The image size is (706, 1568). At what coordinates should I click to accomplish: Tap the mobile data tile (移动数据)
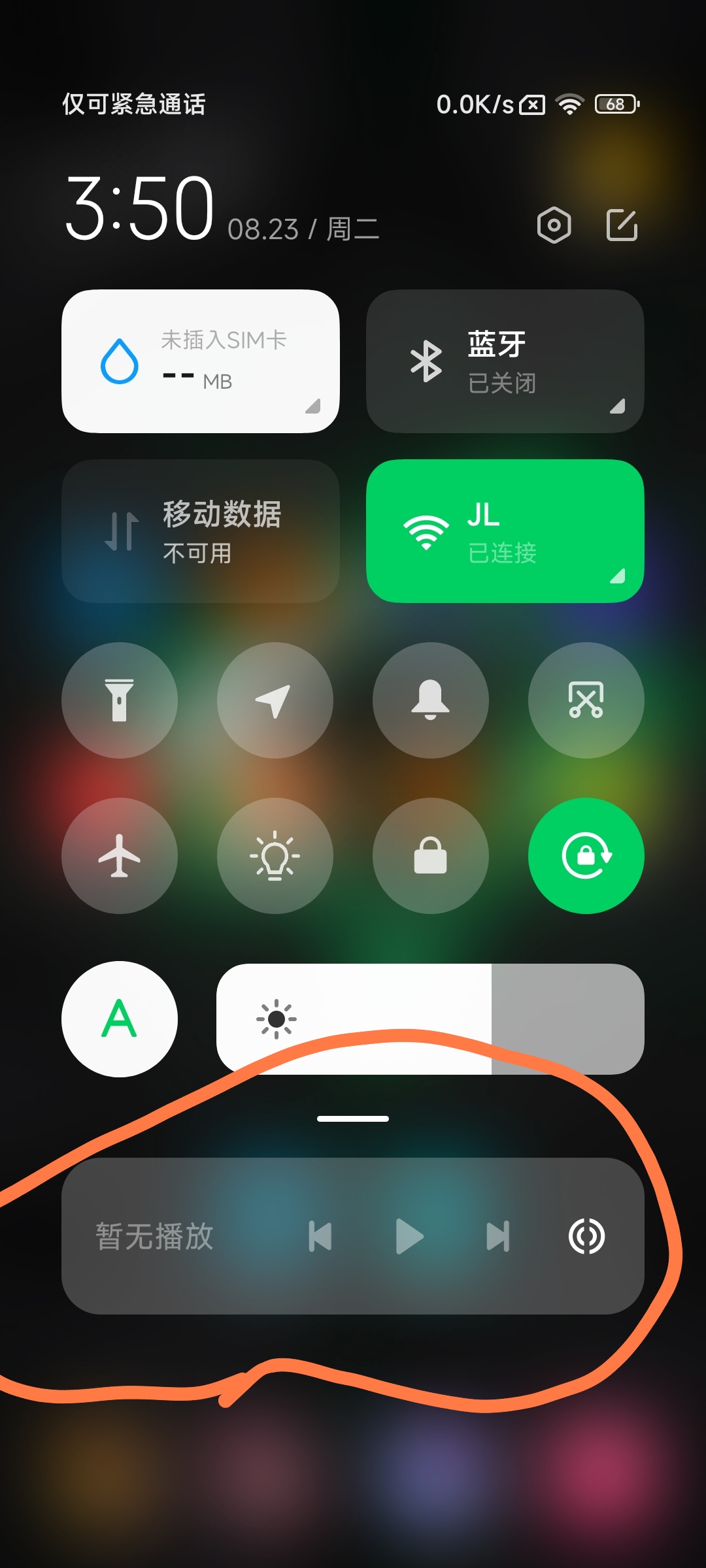pos(200,531)
